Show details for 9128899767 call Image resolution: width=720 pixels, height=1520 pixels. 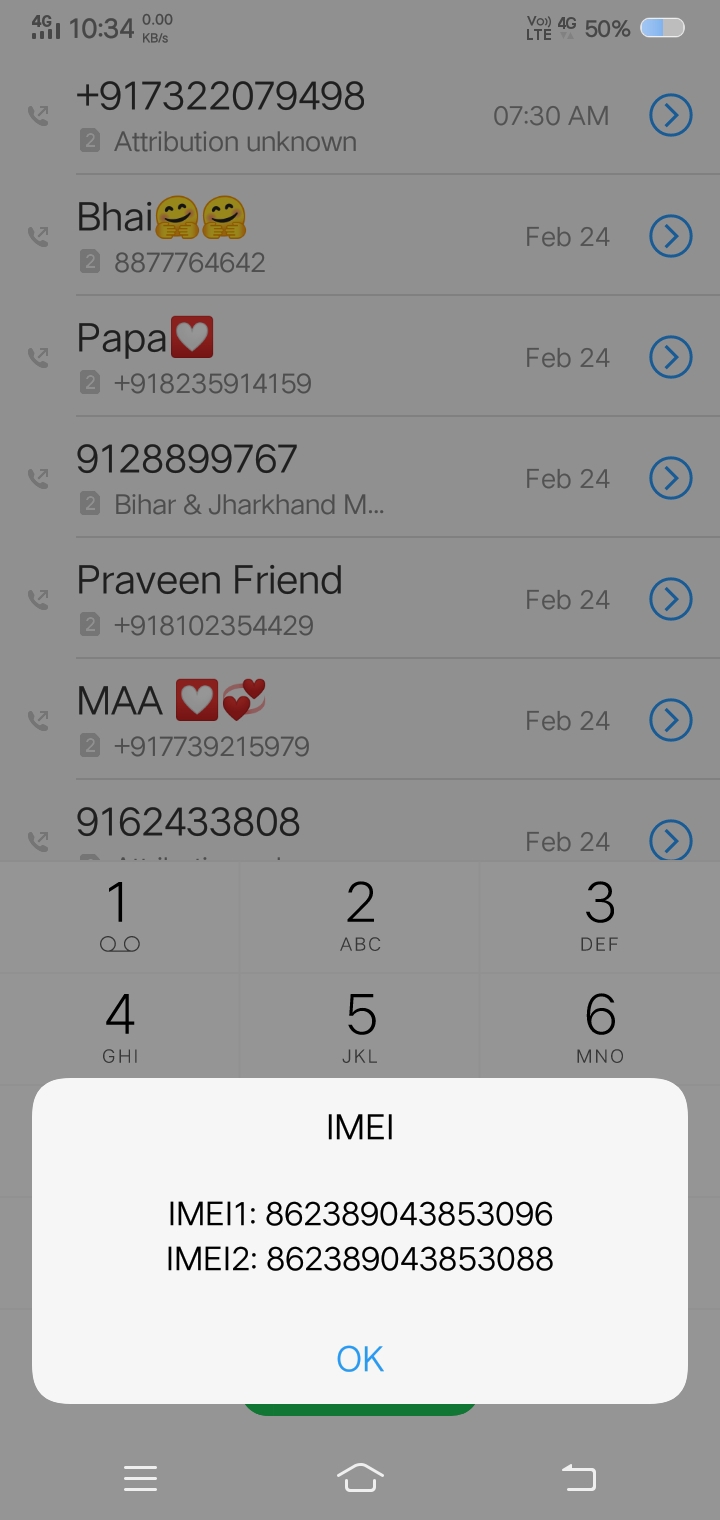[x=671, y=479]
